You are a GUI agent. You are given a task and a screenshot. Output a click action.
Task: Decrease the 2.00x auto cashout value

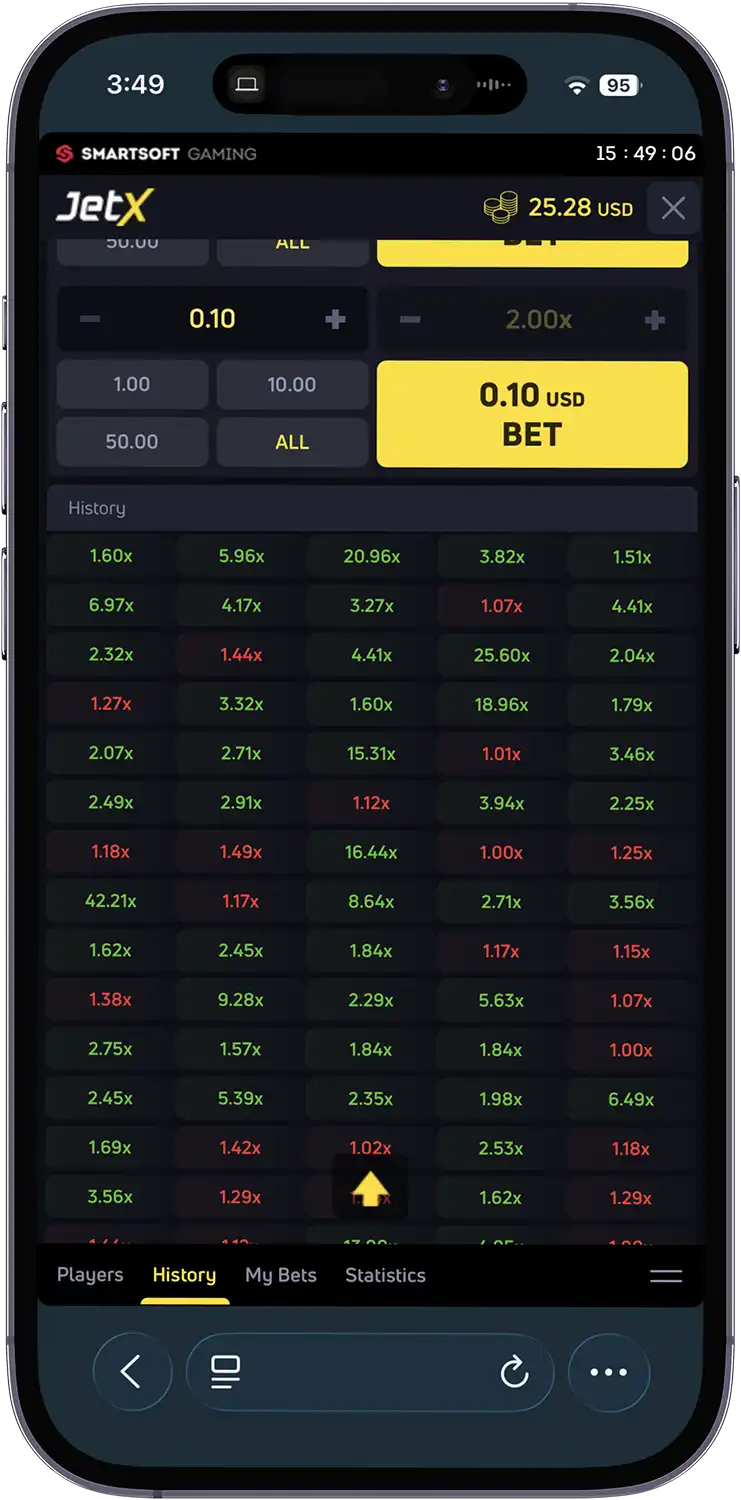pyautogui.click(x=410, y=319)
